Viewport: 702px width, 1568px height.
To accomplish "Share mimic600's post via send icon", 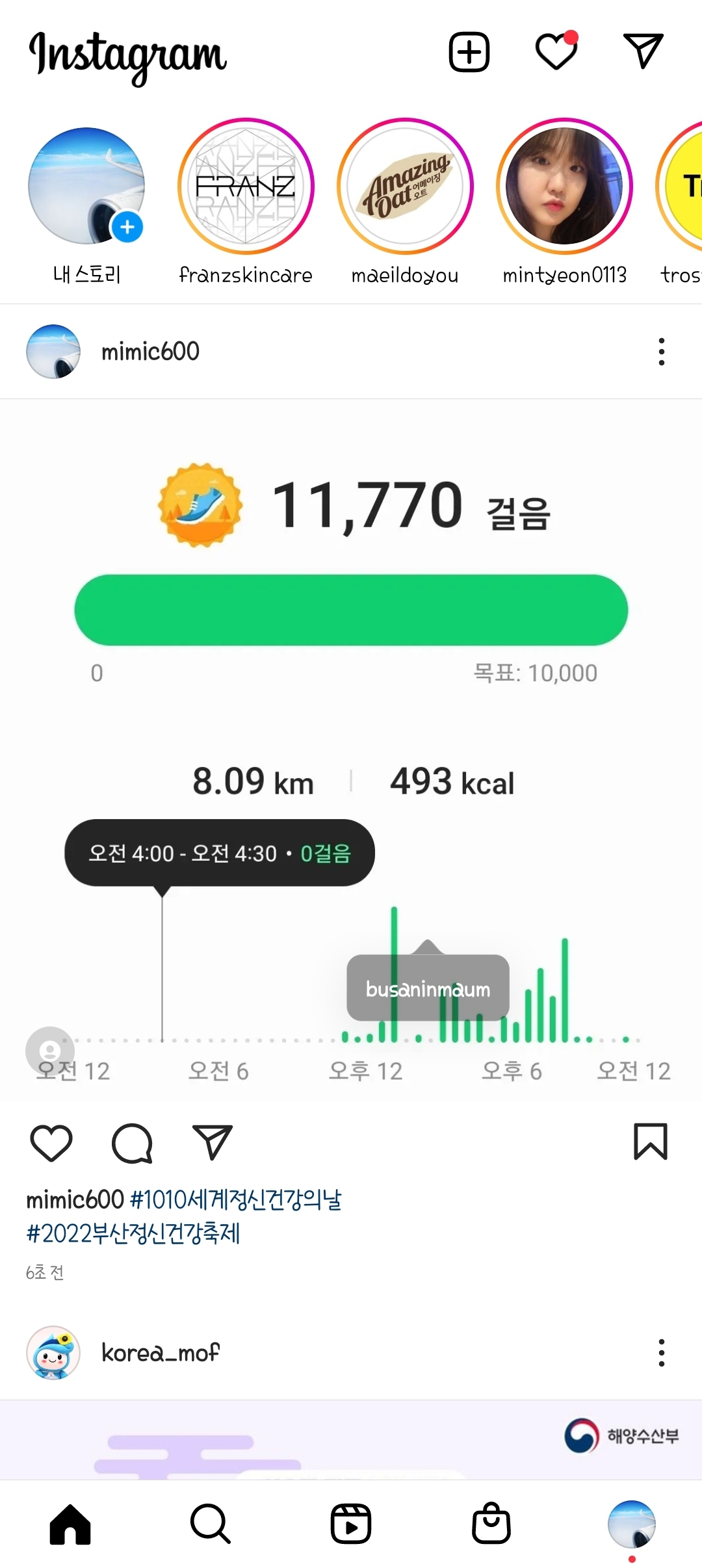I will [x=212, y=1142].
